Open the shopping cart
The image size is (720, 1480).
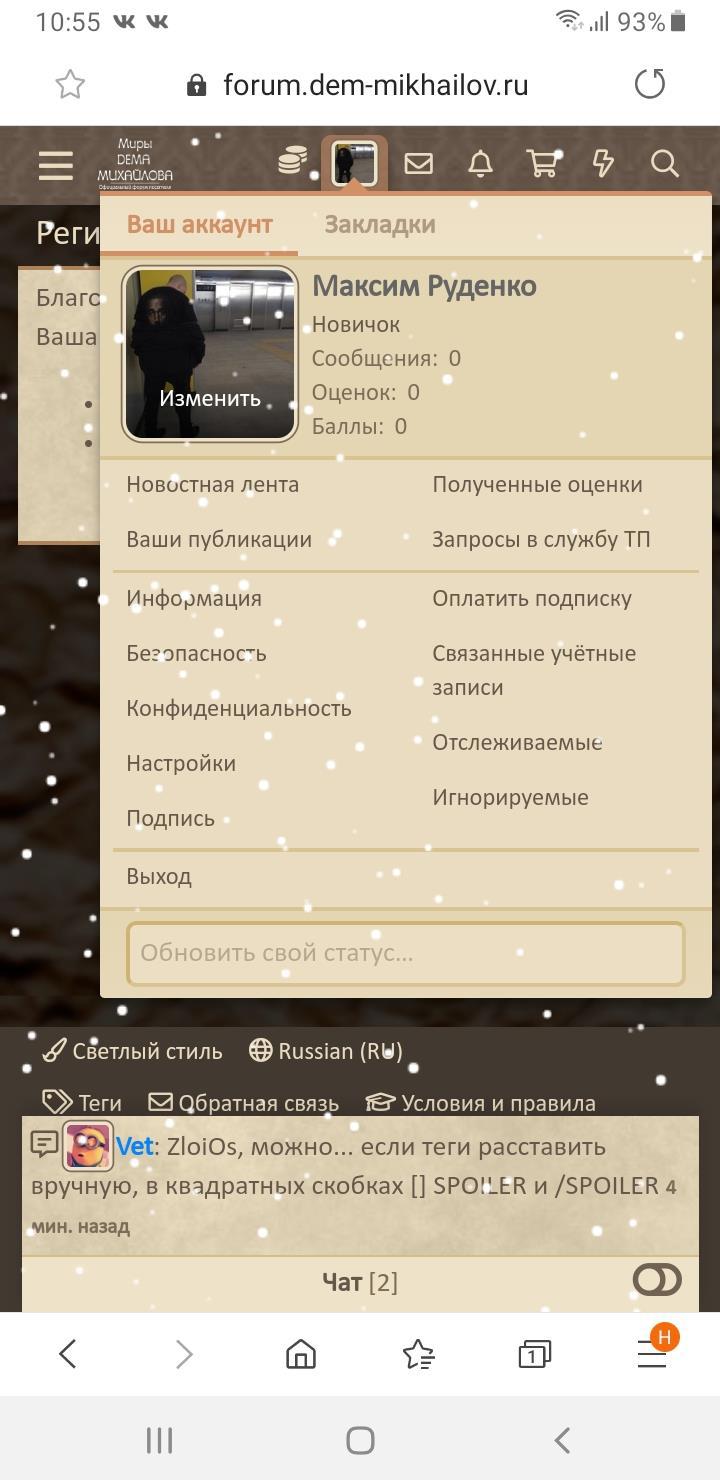tap(542, 163)
